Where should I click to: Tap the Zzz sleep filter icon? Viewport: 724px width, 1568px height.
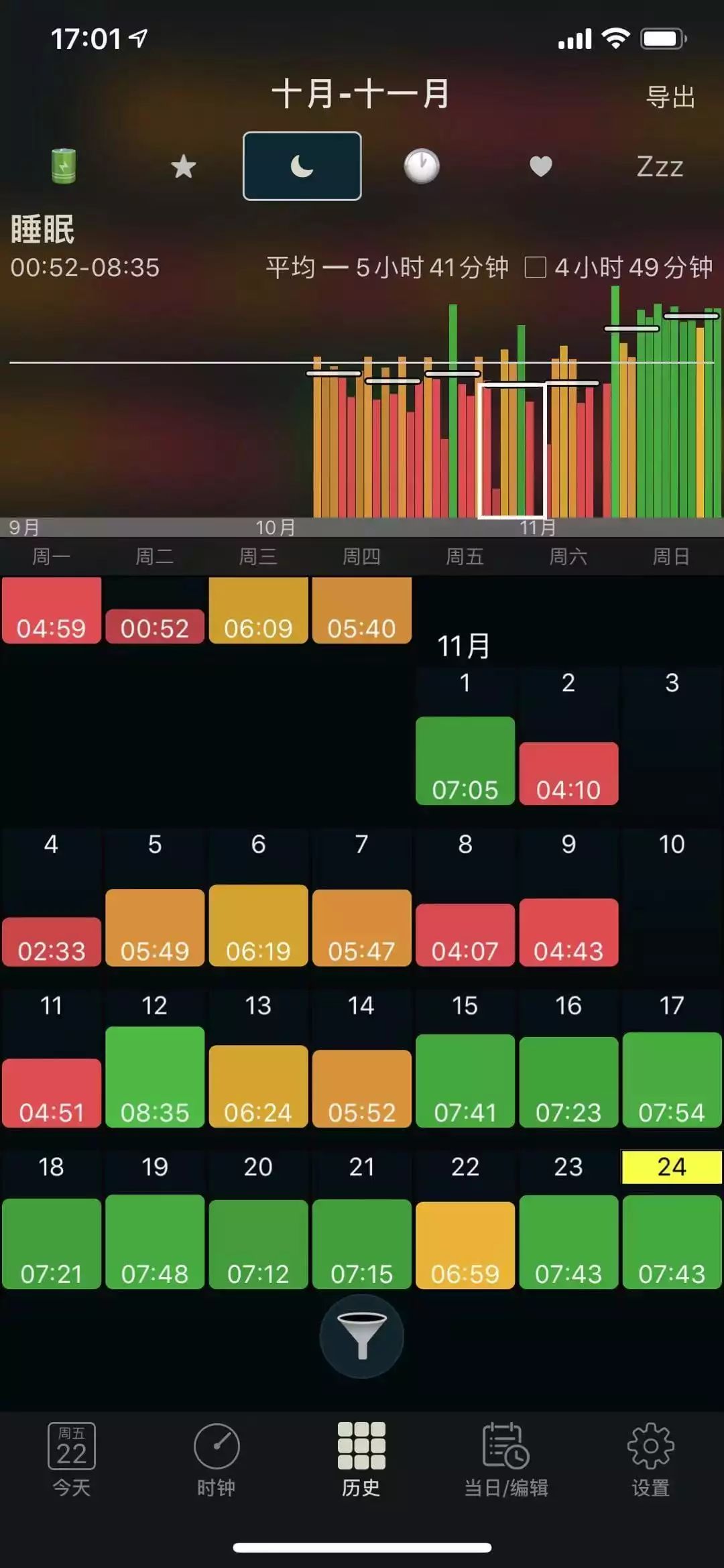pyautogui.click(x=658, y=168)
